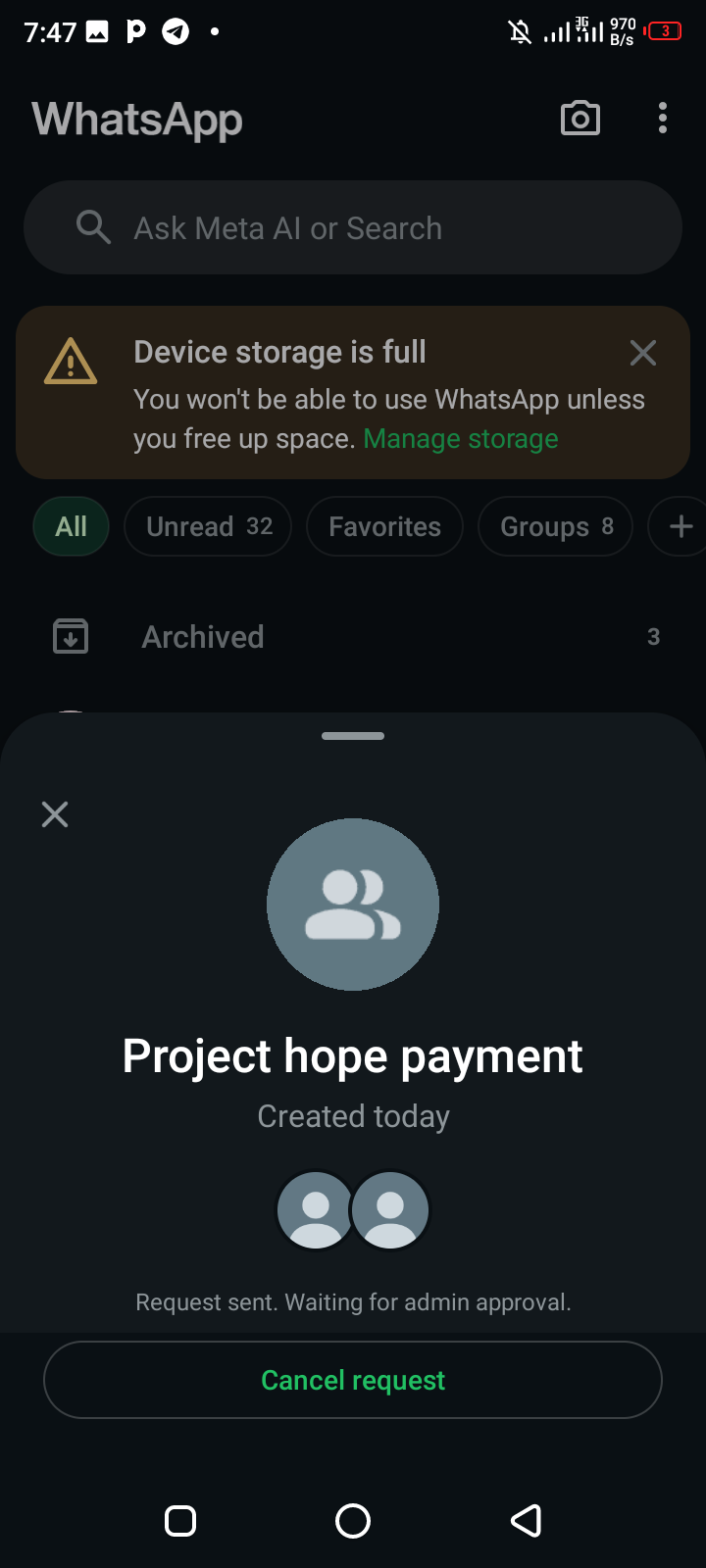Open the camera from the top bar
This screenshot has width=706, height=1568.
580,119
